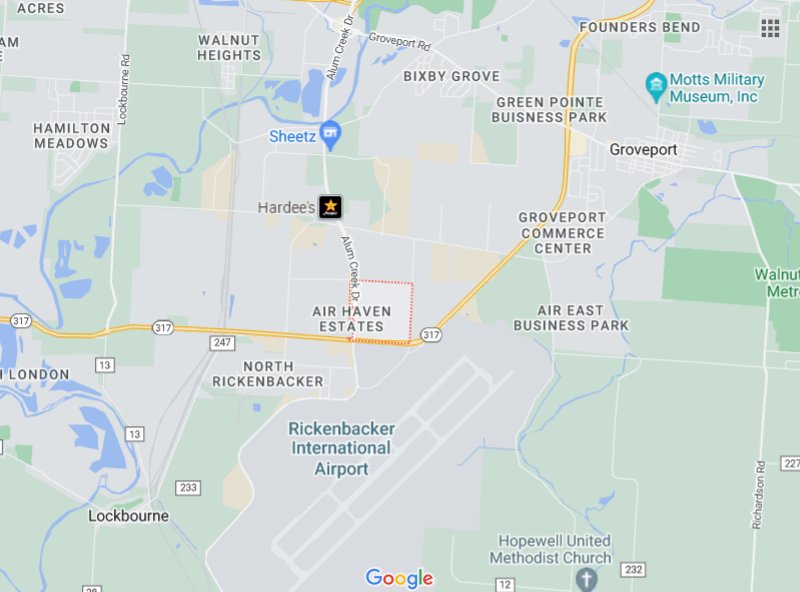Tap the Motts Military Museum pin
Image resolution: width=800 pixels, height=592 pixels.
656,84
